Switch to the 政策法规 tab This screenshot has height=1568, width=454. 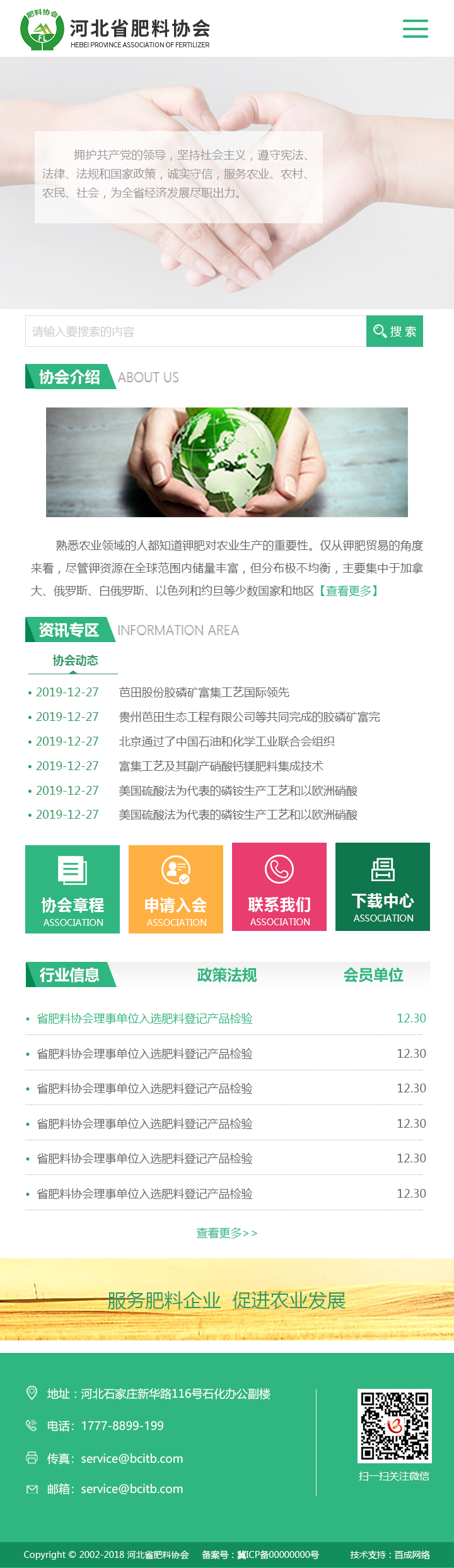click(227, 975)
